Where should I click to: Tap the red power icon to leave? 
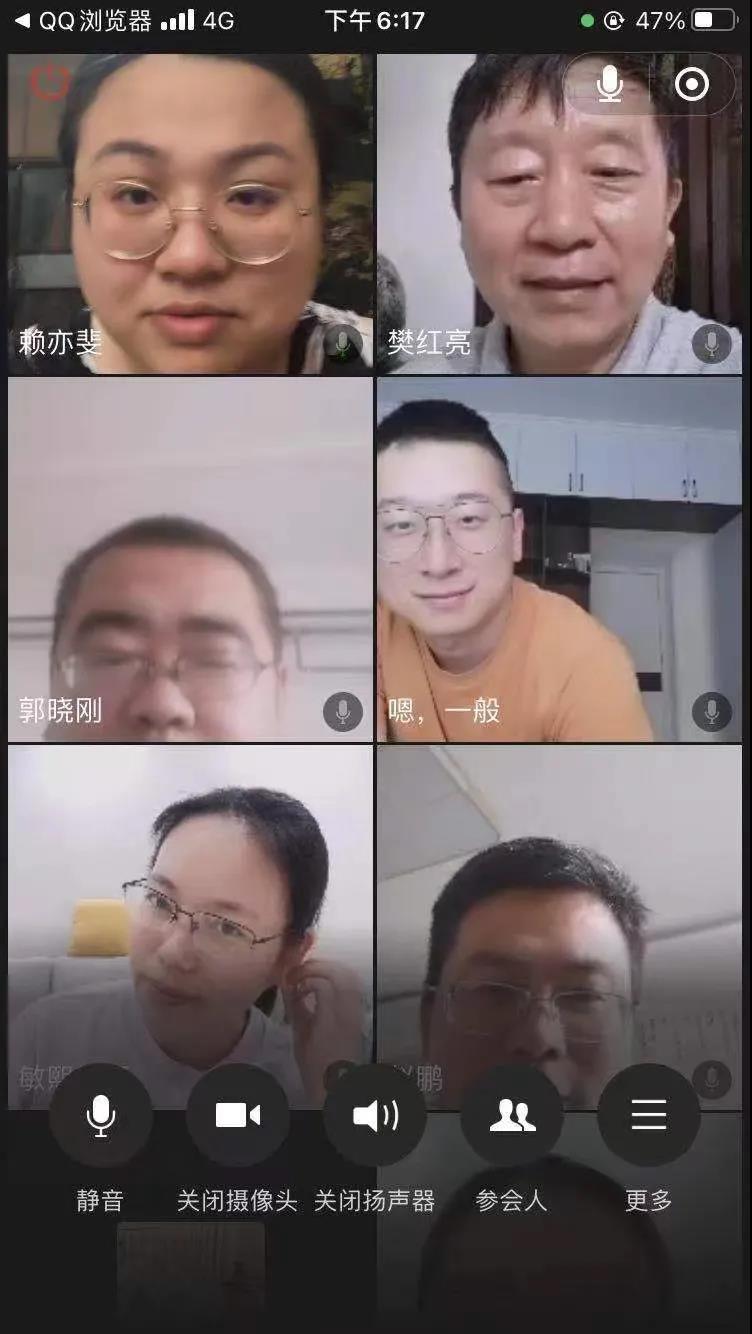click(x=48, y=82)
